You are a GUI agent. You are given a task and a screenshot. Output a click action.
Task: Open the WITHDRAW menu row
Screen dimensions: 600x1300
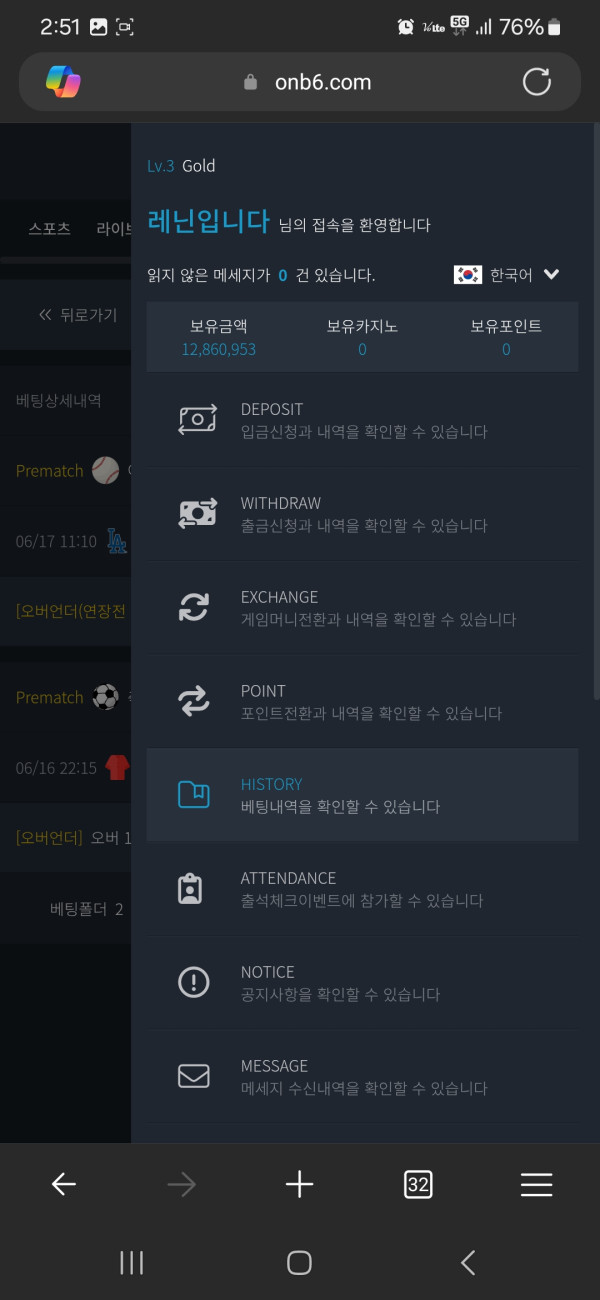(362, 514)
